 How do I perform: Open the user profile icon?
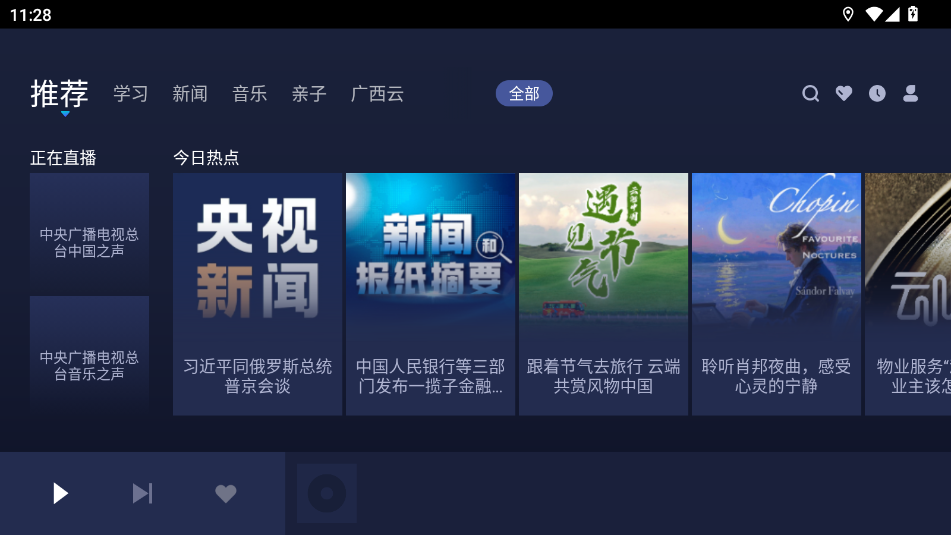point(910,94)
